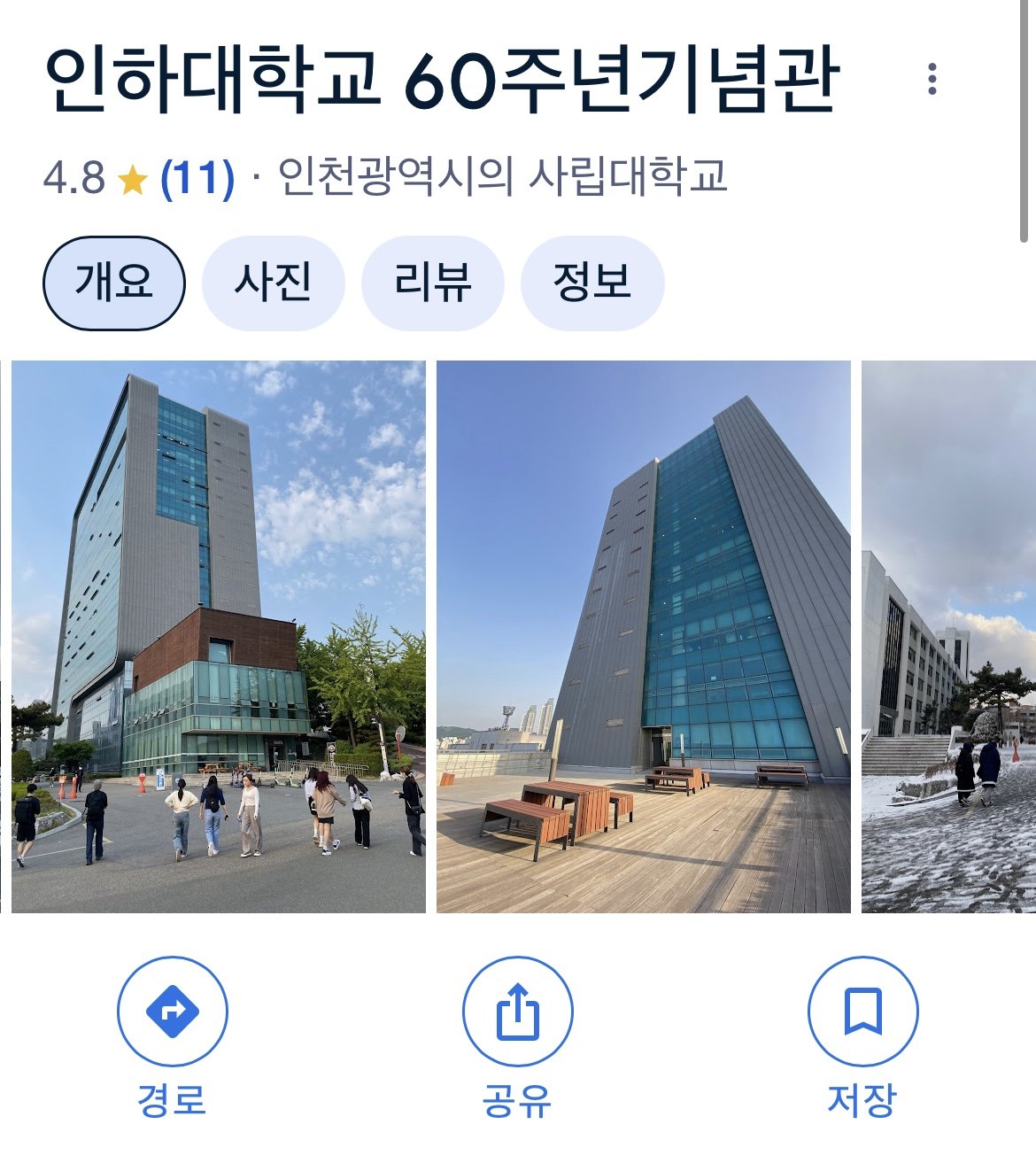The height and width of the screenshot is (1171, 1036).
Task: Select the 개요 tab chip
Action: click(114, 283)
